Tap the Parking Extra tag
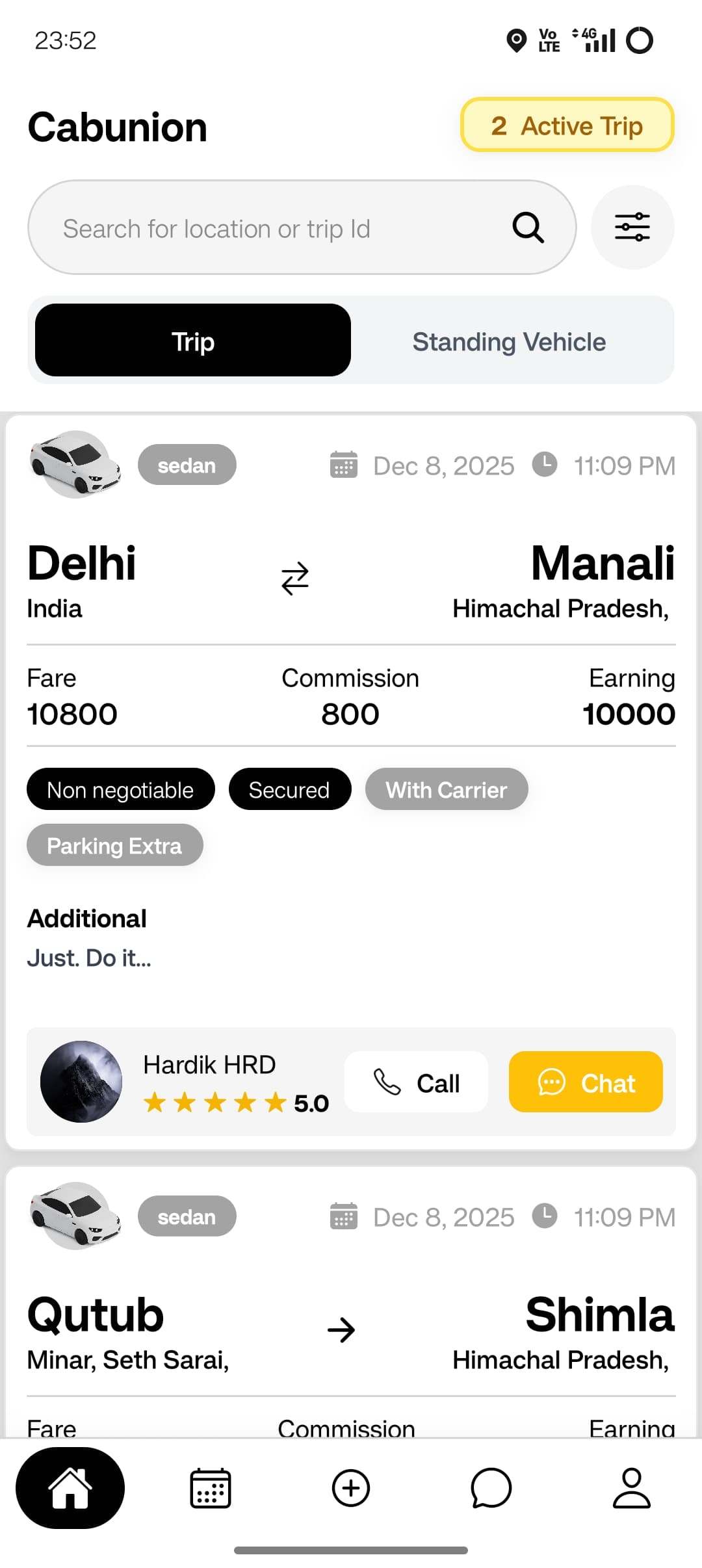The height and width of the screenshot is (1568, 702). 114,845
